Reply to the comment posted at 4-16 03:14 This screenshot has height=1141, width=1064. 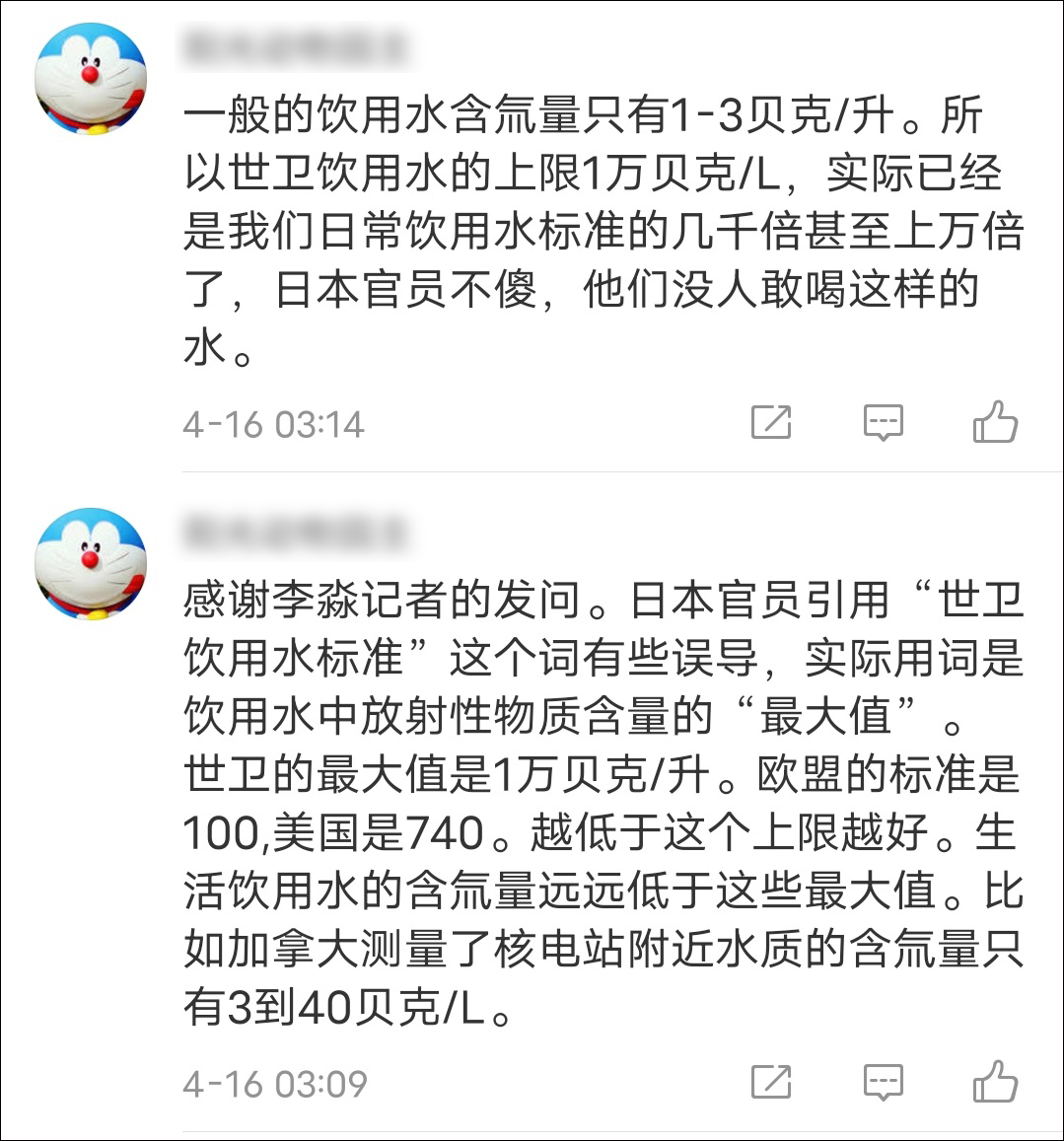tap(883, 423)
